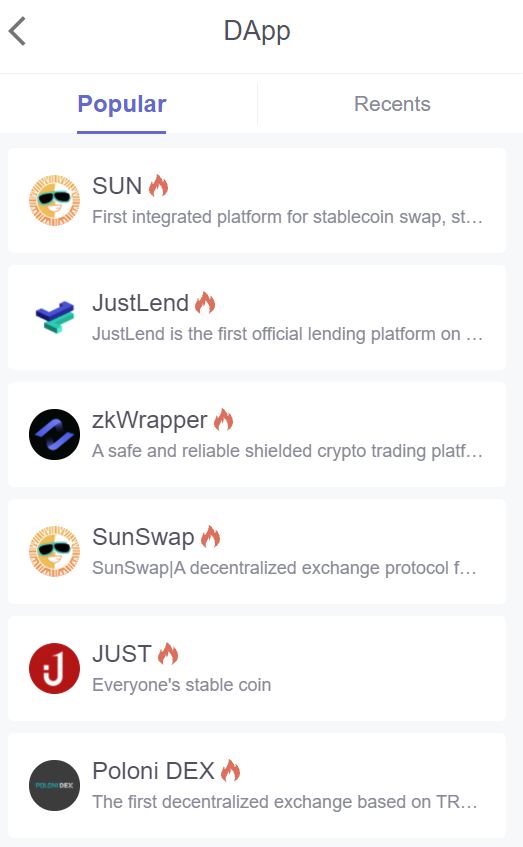Open the SunSwap exchange protocol
The height and width of the screenshot is (847, 523).
click(x=257, y=552)
